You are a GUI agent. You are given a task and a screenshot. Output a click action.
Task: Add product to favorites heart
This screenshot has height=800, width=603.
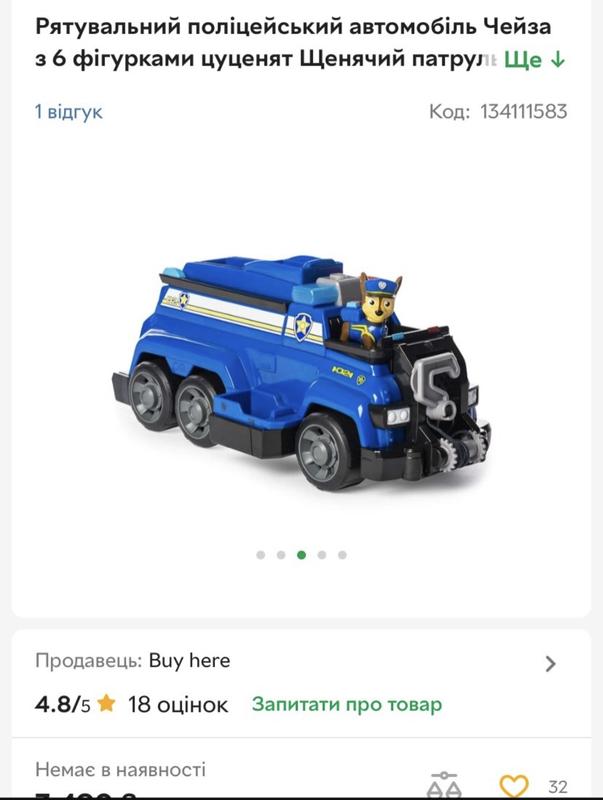[513, 786]
